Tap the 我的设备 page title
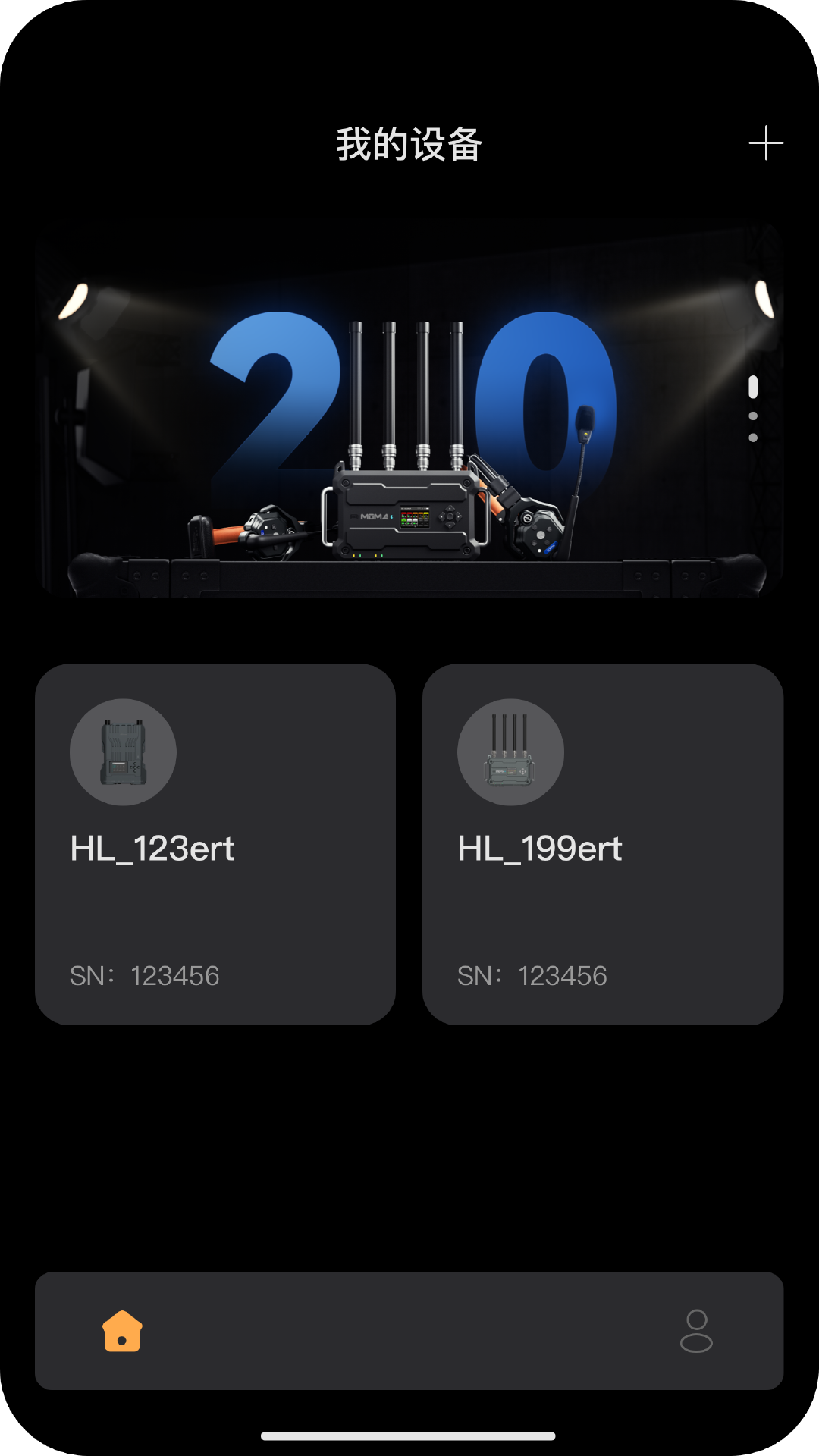Image resolution: width=819 pixels, height=1456 pixels. [x=409, y=143]
